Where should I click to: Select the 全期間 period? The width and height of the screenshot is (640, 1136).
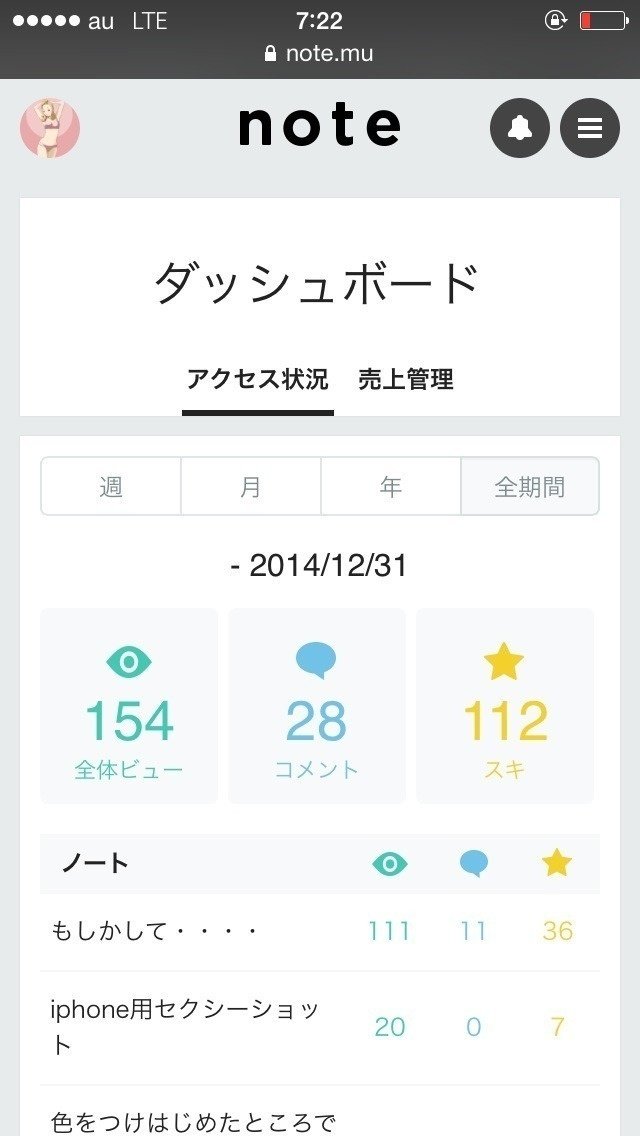pos(530,487)
